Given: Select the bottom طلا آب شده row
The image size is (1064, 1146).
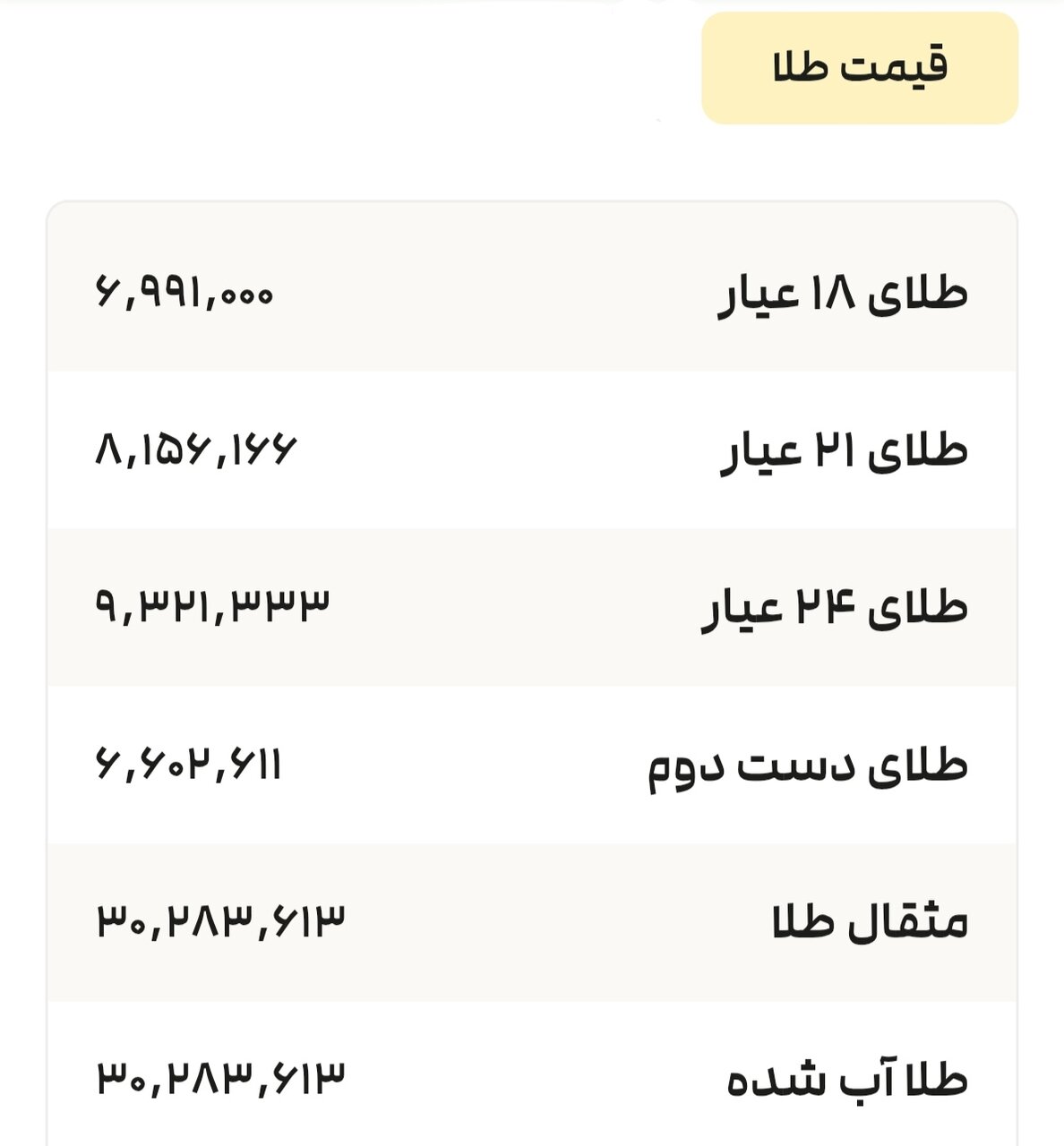Looking at the screenshot, I should [x=532, y=1079].
